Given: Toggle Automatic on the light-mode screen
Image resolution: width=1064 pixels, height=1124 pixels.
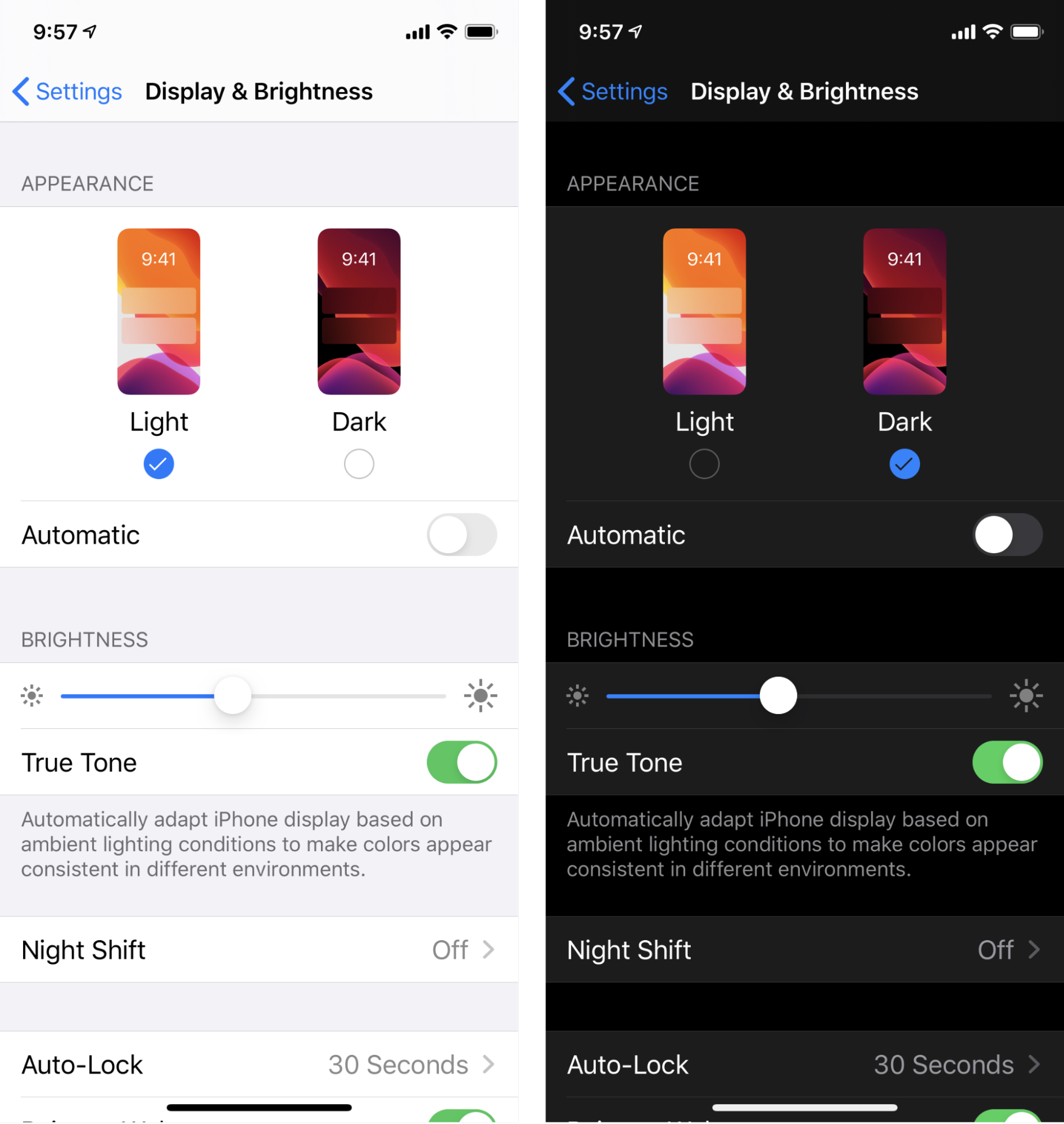Looking at the screenshot, I should pyautogui.click(x=461, y=535).
